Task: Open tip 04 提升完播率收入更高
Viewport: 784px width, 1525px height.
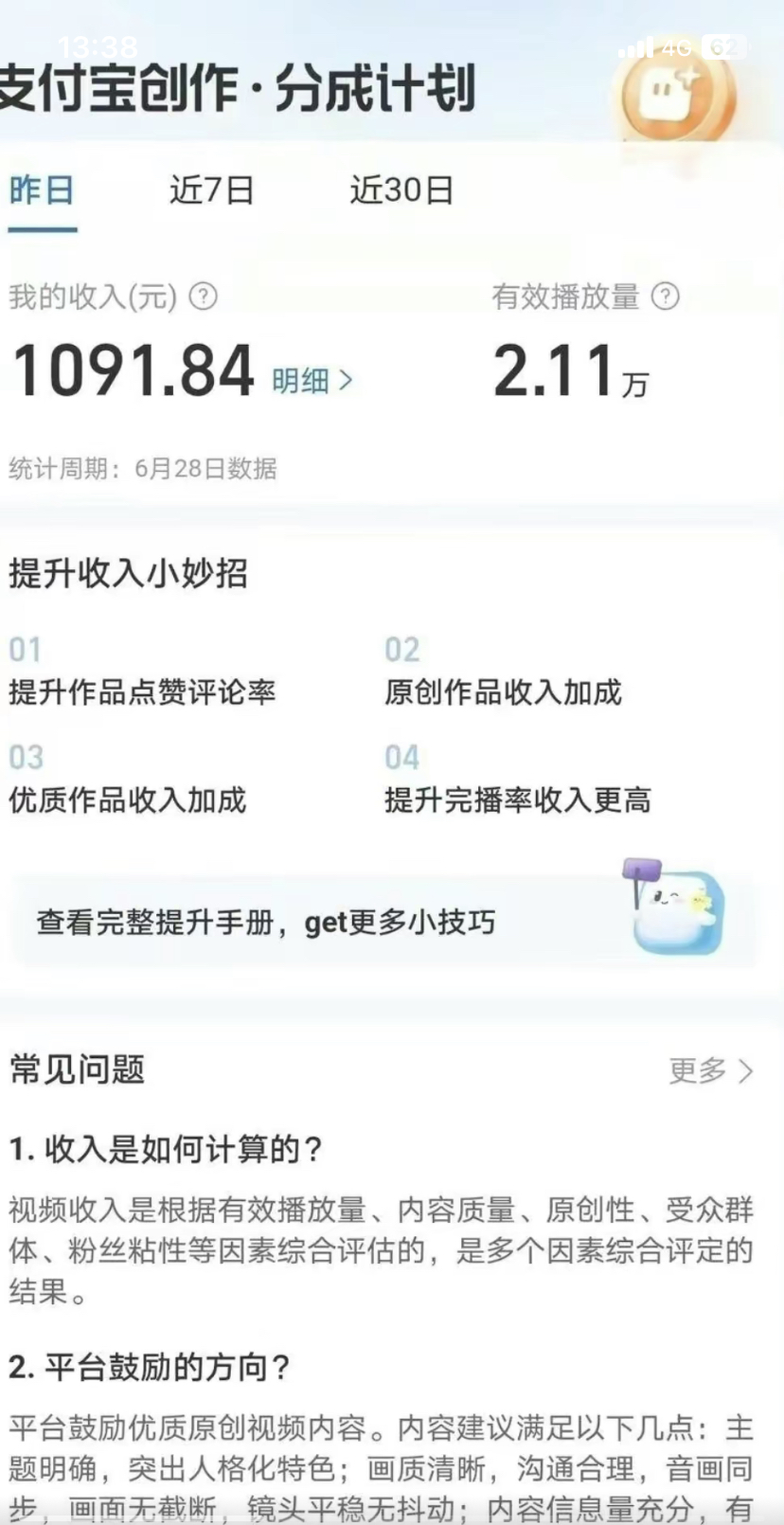Action: pos(520,801)
